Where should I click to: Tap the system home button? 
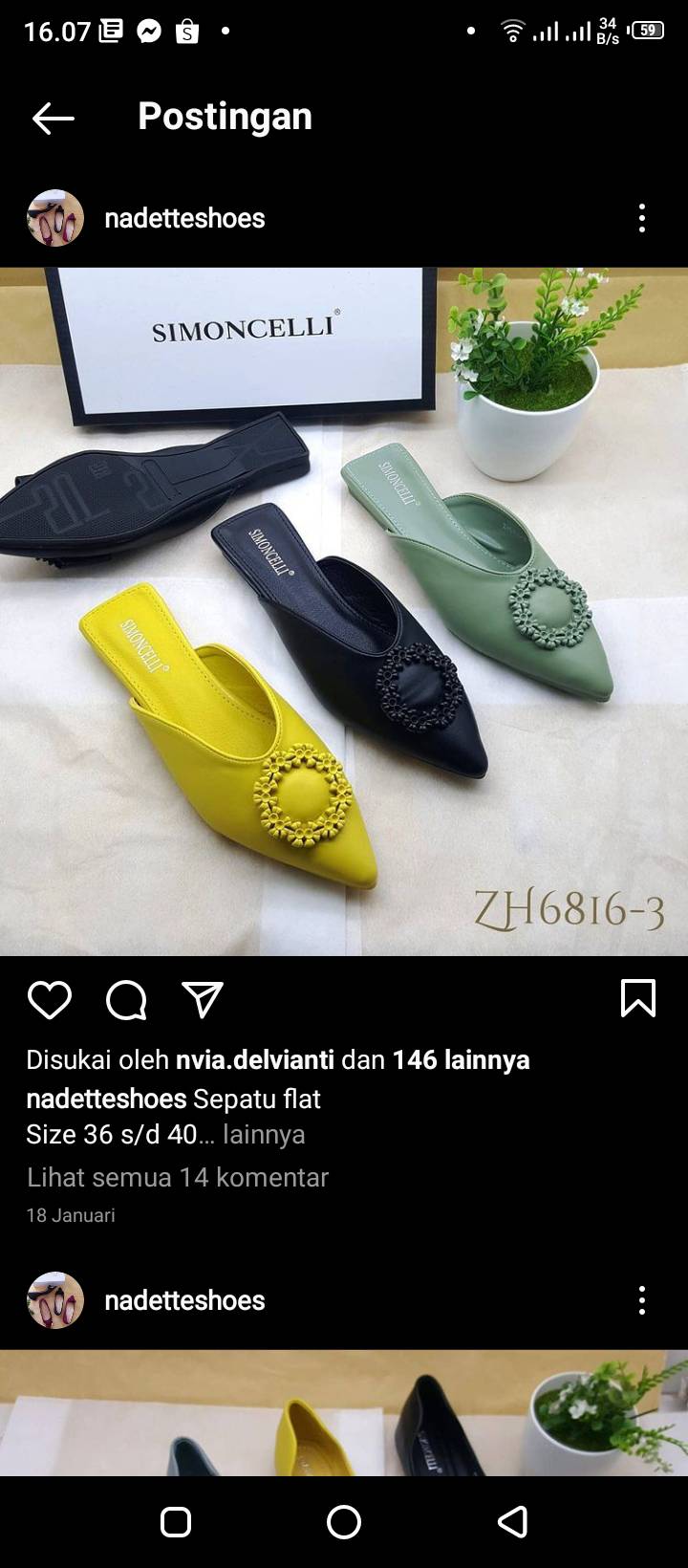pyautogui.click(x=344, y=1522)
